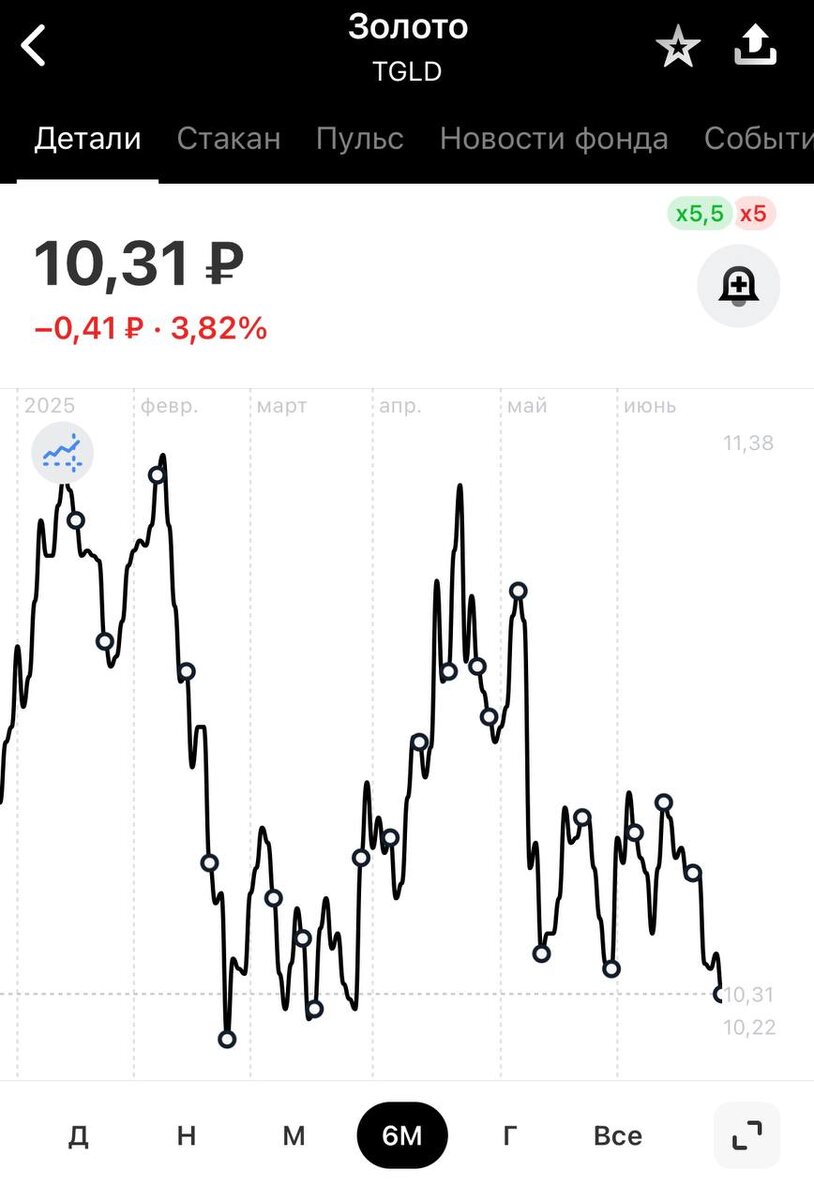The height and width of the screenshot is (1200, 814).
Task: Tap the x5 short leverage badge
Action: click(755, 214)
